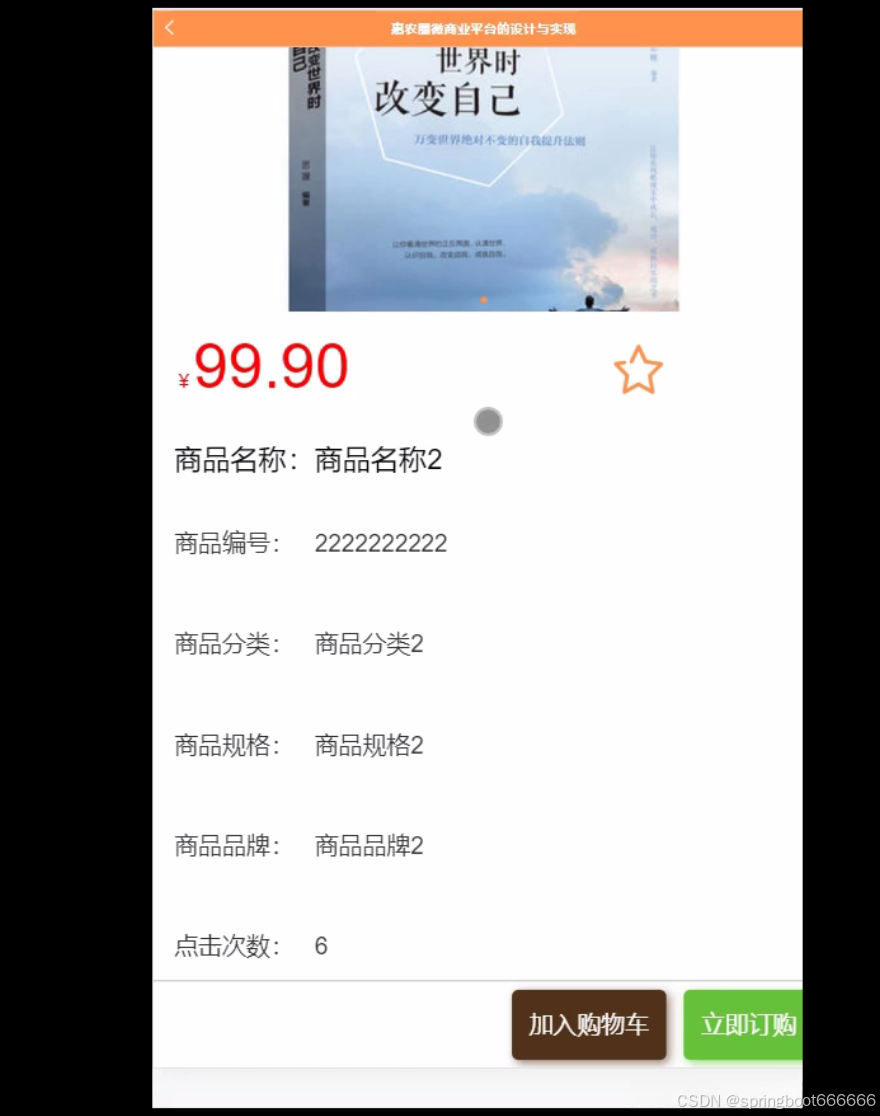
Task: Open the book product image
Action: [483, 180]
